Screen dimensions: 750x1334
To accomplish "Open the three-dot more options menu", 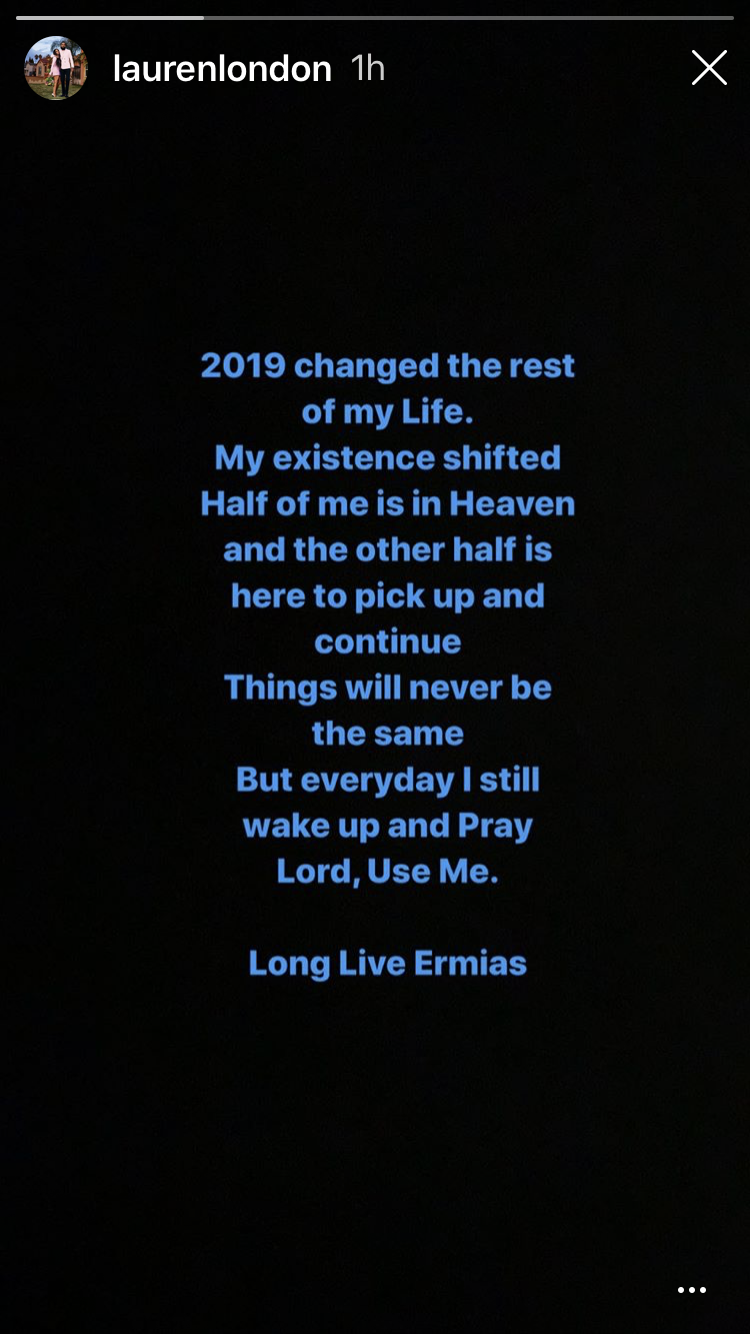I will (692, 1290).
